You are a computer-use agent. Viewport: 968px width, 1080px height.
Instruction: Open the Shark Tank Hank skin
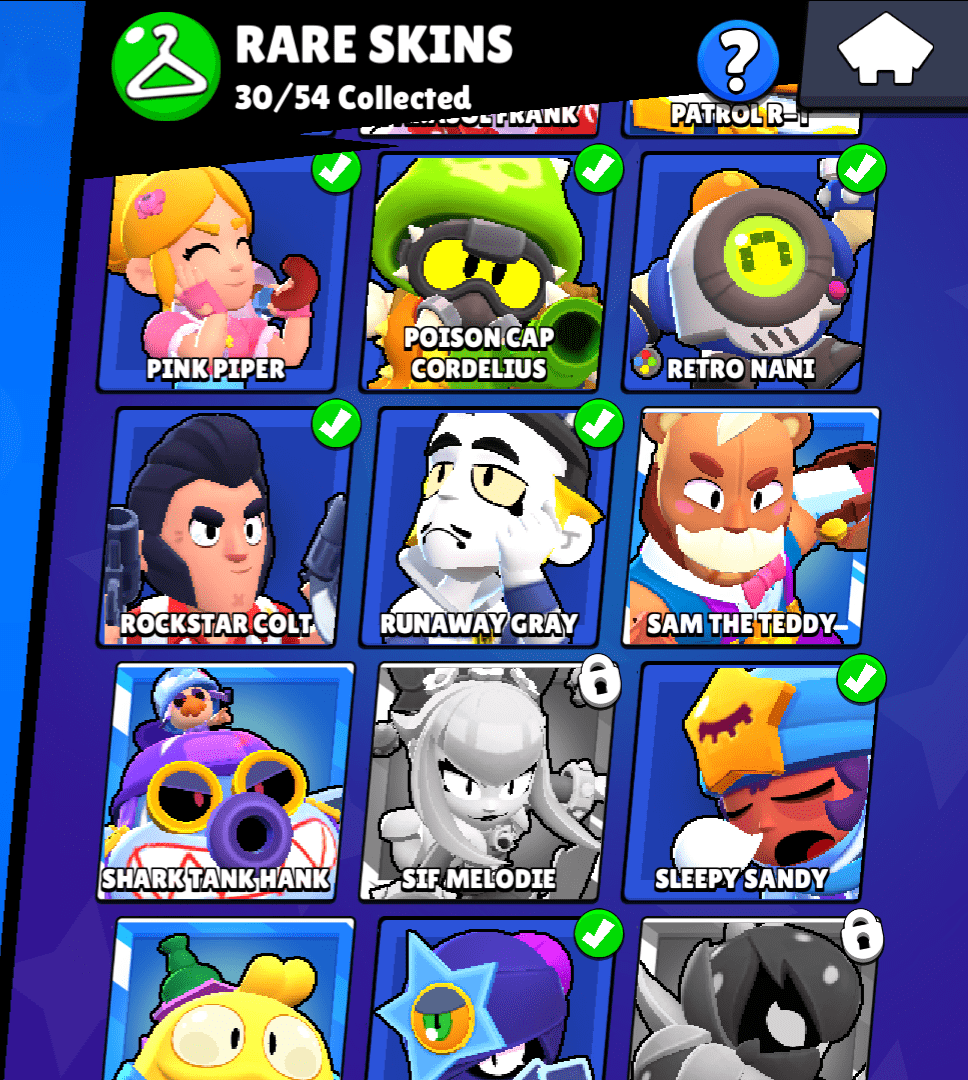pos(226,782)
